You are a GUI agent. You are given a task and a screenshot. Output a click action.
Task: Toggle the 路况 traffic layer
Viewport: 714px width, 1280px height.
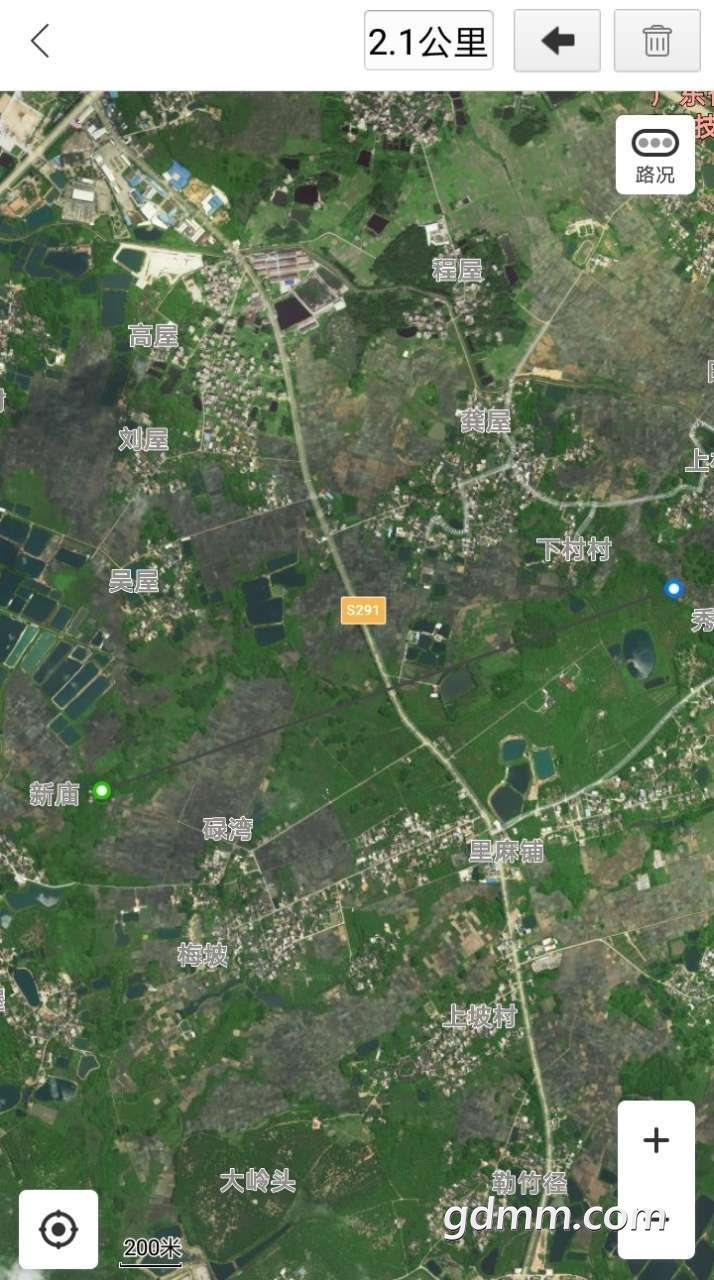click(x=655, y=155)
